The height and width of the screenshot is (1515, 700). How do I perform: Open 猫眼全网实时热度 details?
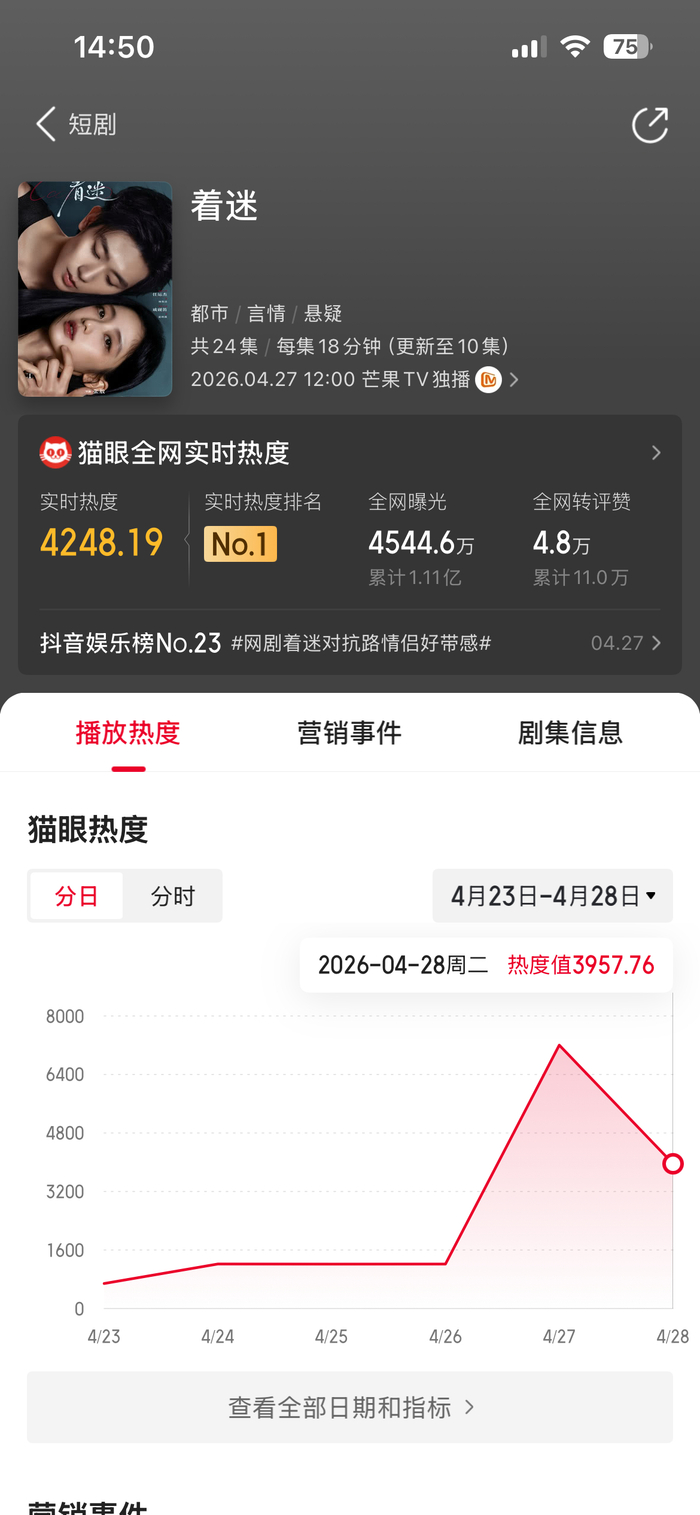tap(350, 453)
